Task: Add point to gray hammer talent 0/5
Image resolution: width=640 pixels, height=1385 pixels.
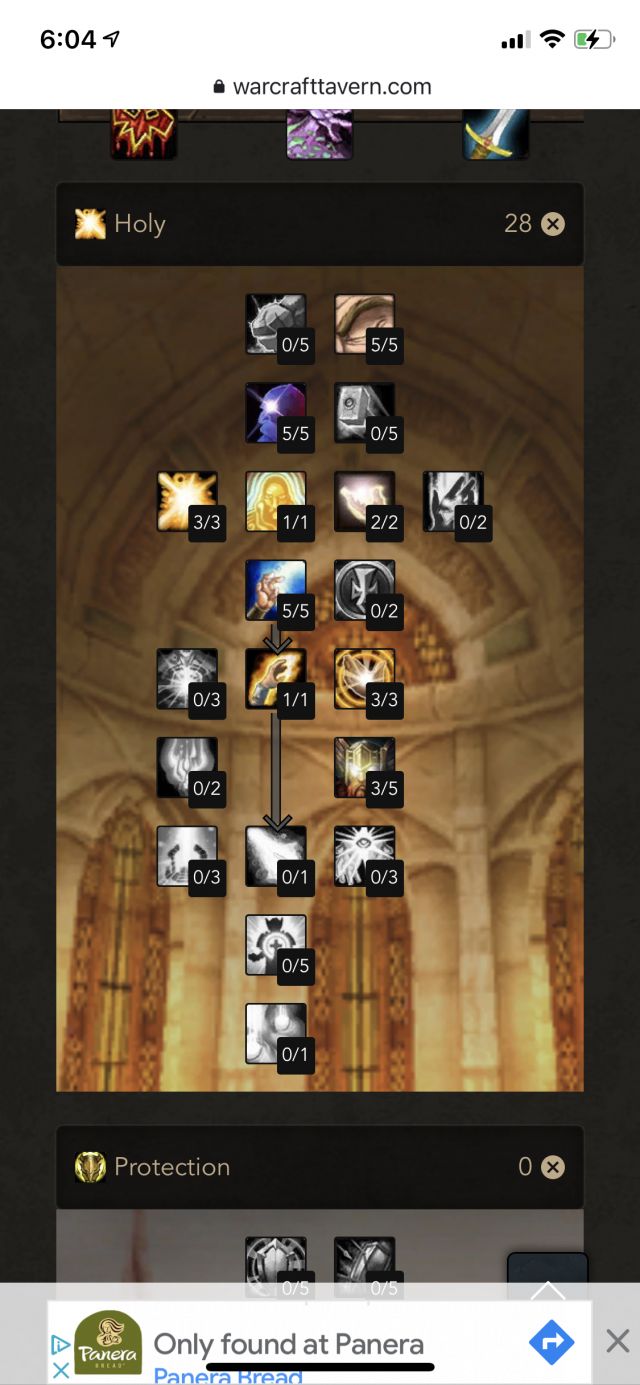Action: [365, 412]
